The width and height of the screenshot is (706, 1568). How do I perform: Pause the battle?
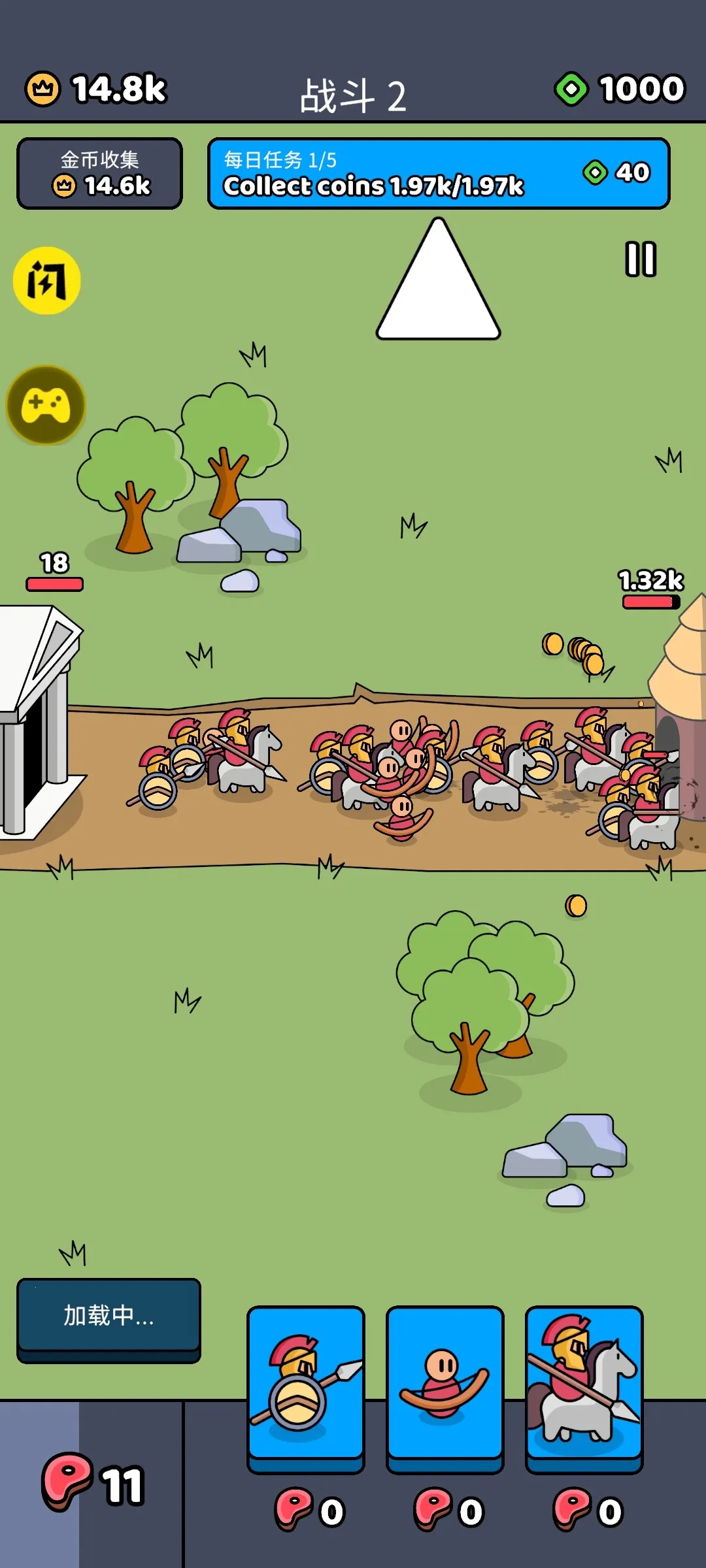[x=640, y=259]
